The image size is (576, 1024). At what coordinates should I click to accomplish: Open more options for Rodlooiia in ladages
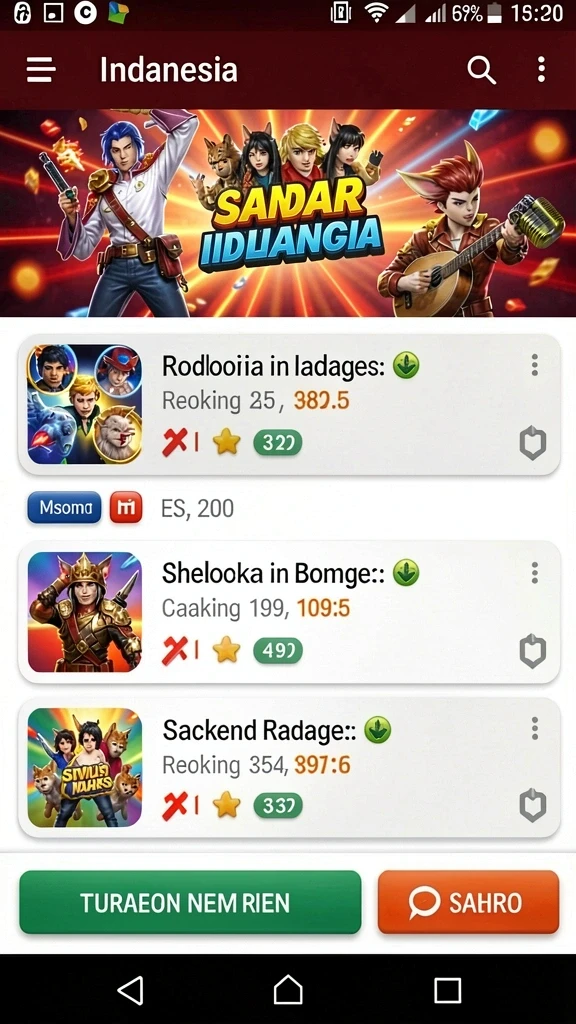(x=535, y=365)
